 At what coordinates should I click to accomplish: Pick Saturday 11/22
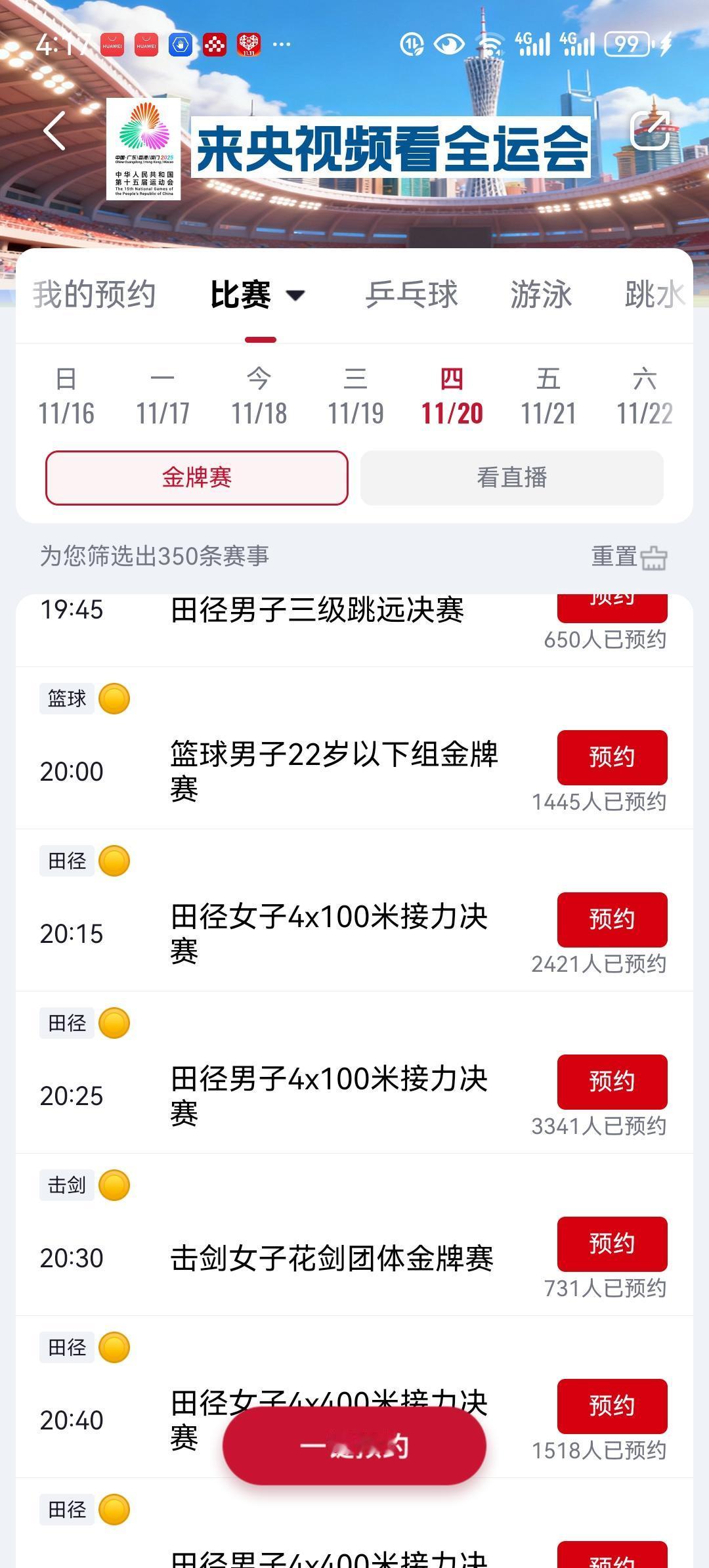(x=644, y=397)
